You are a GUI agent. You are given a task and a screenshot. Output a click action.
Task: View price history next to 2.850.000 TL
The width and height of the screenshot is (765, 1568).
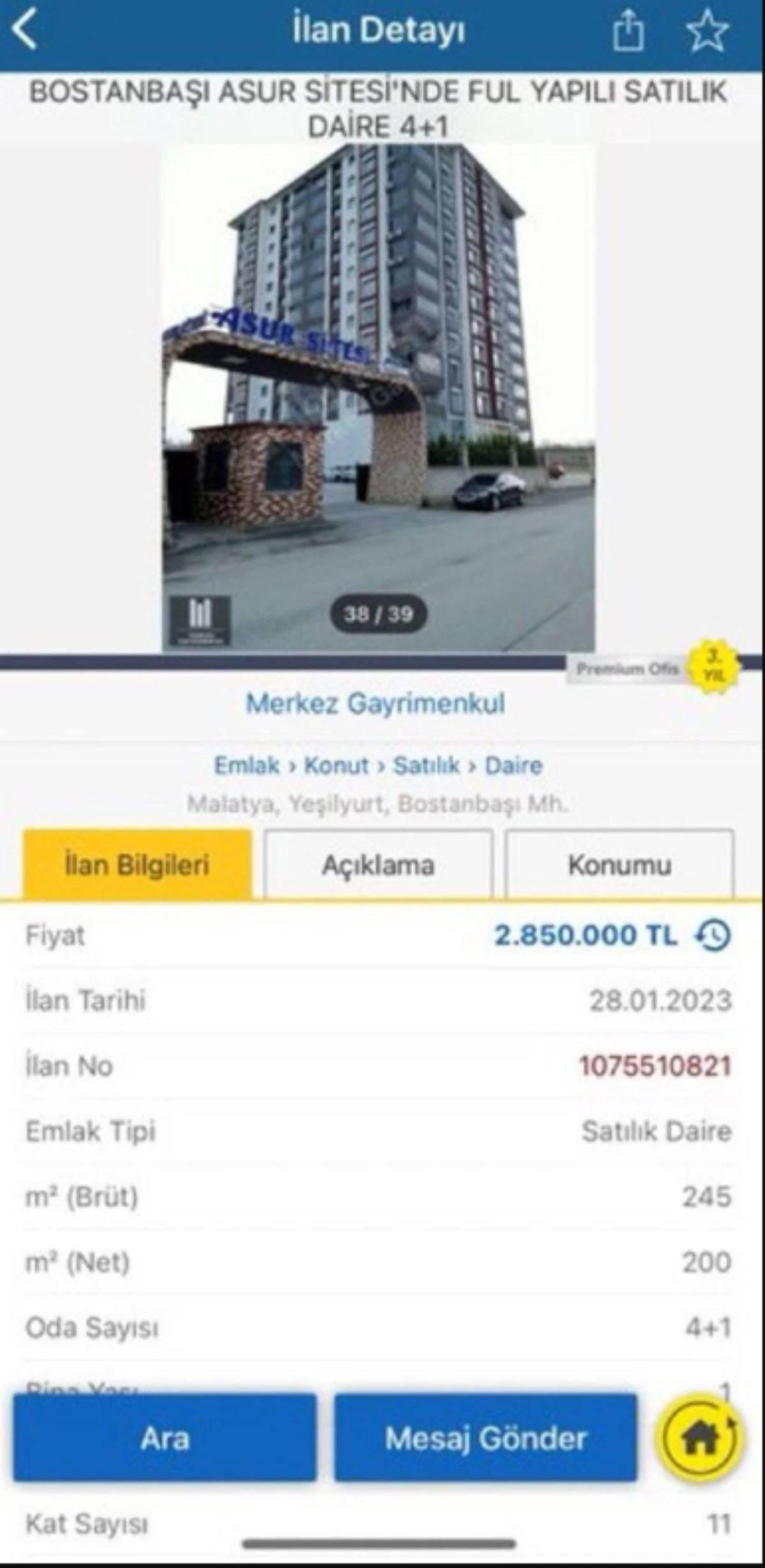coord(714,935)
